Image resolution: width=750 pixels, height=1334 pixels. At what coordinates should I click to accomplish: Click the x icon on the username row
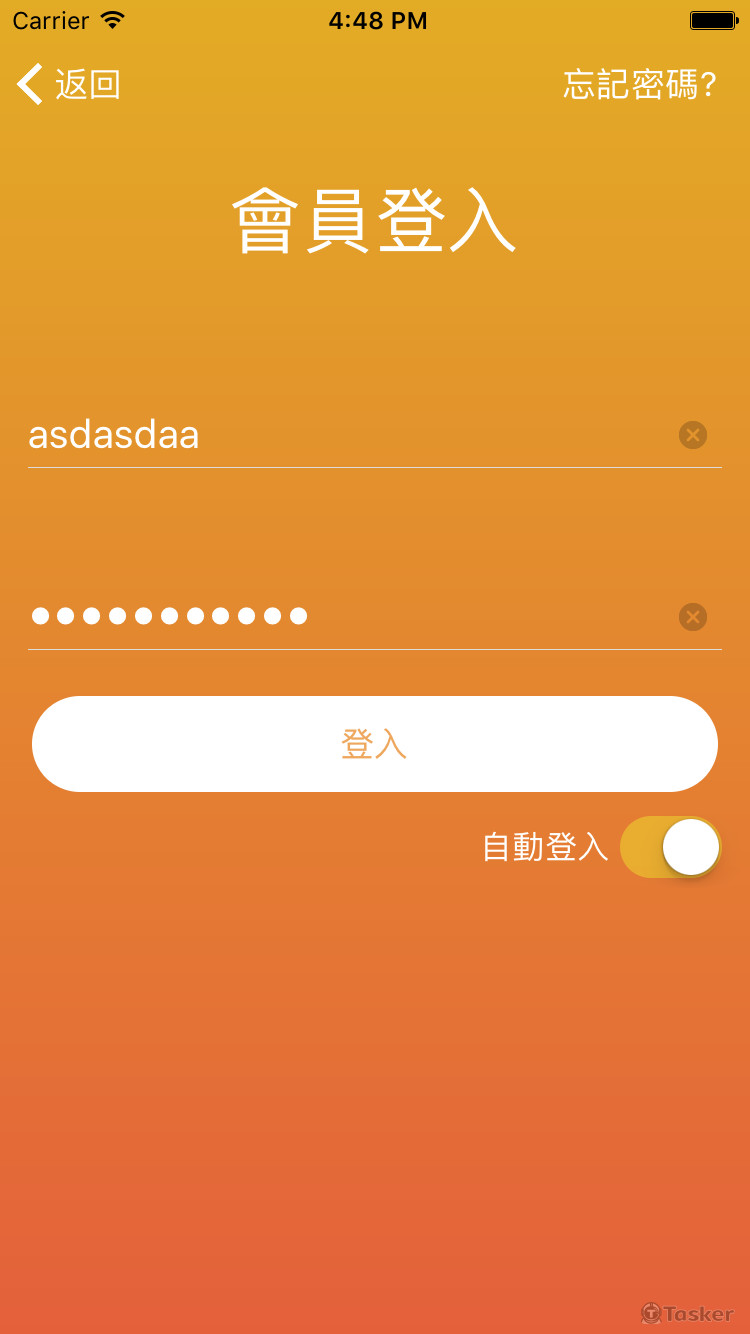(692, 435)
